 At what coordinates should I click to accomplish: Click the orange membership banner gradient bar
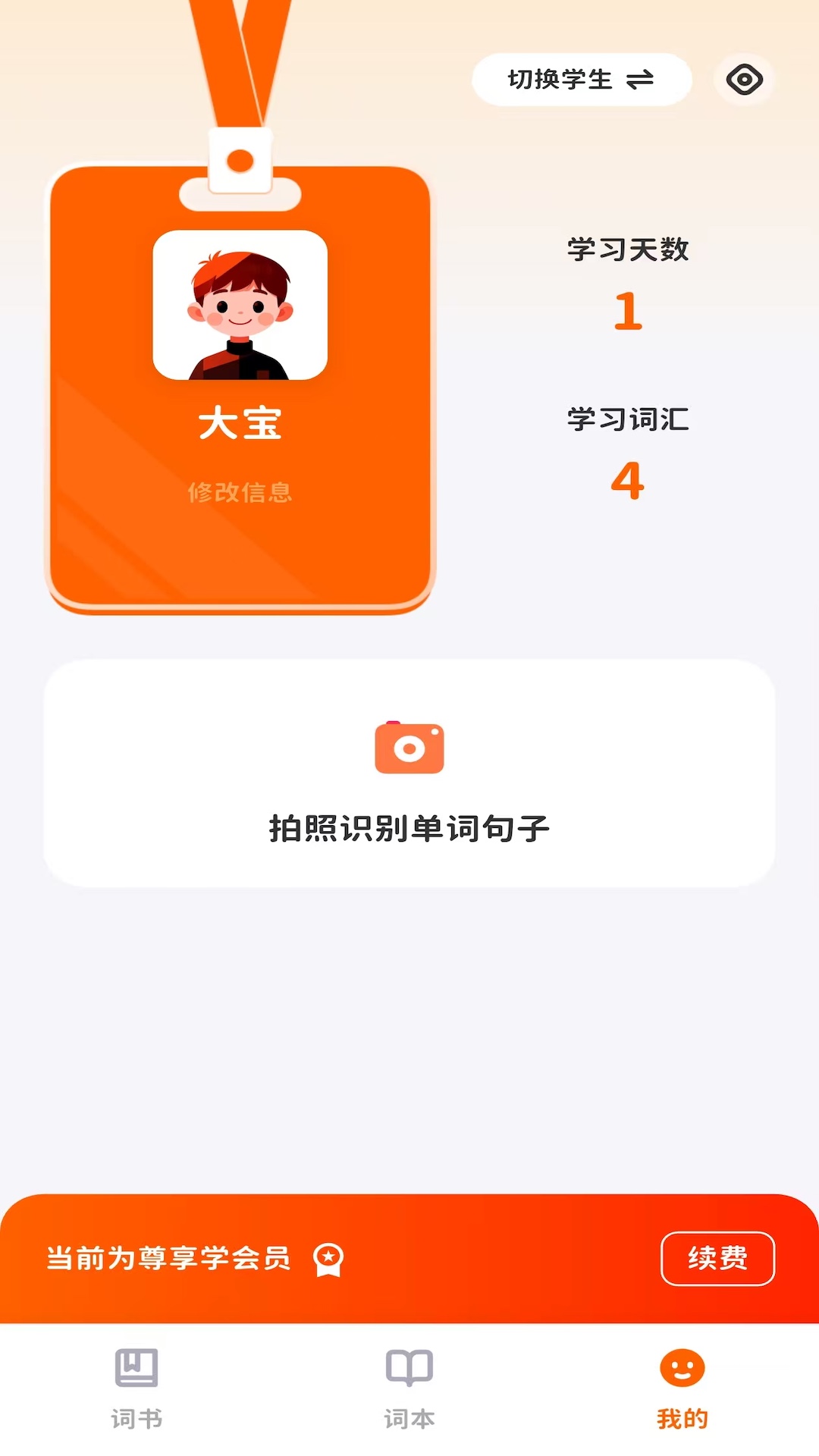(409, 1259)
